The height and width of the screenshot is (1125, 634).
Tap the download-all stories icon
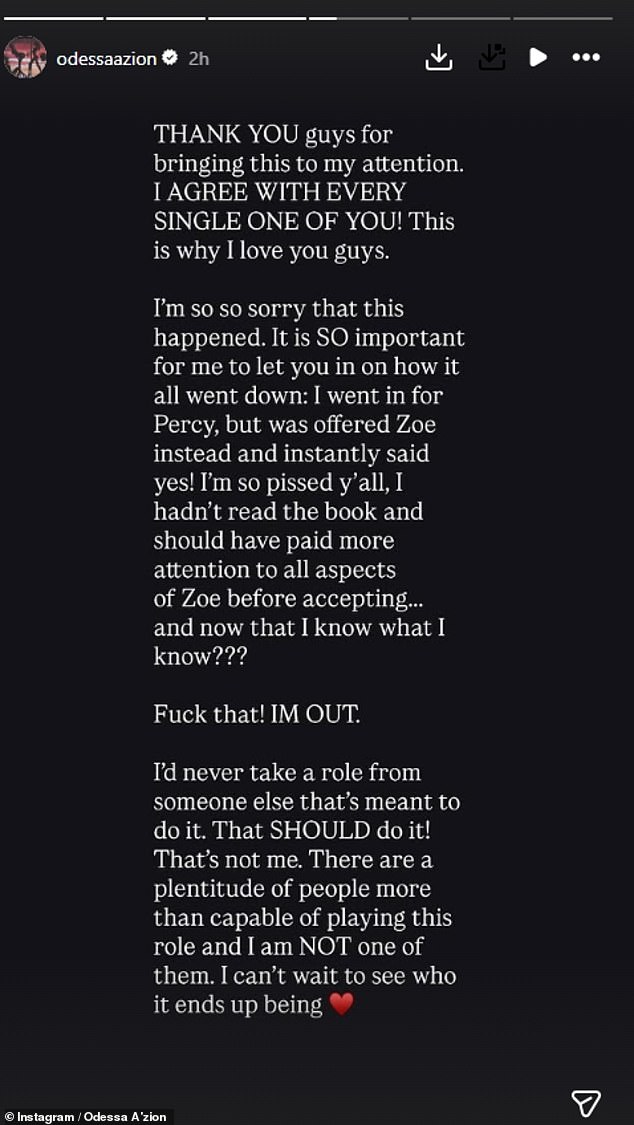click(491, 58)
